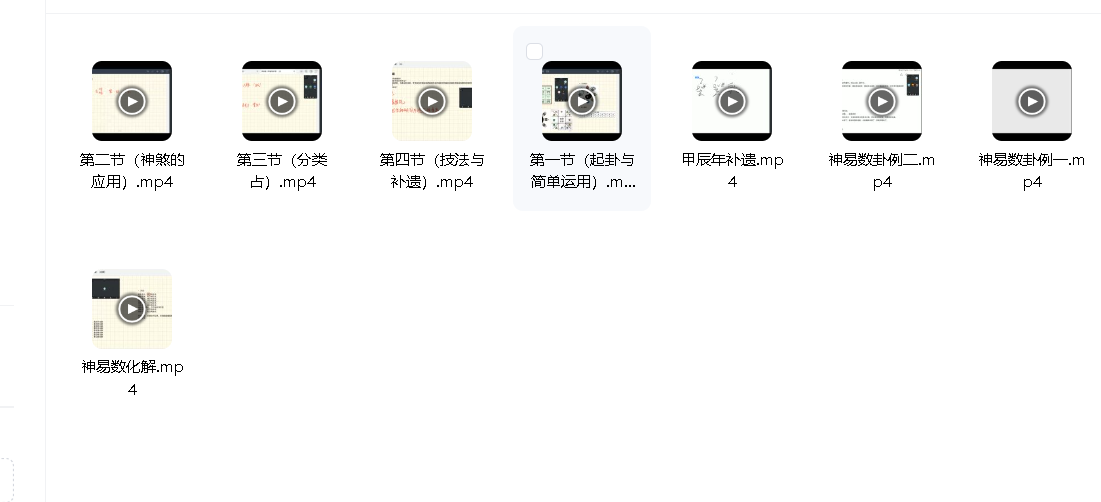1101x502 pixels.
Task: Play 神易数卦例二.mp4
Action: pos(882,101)
